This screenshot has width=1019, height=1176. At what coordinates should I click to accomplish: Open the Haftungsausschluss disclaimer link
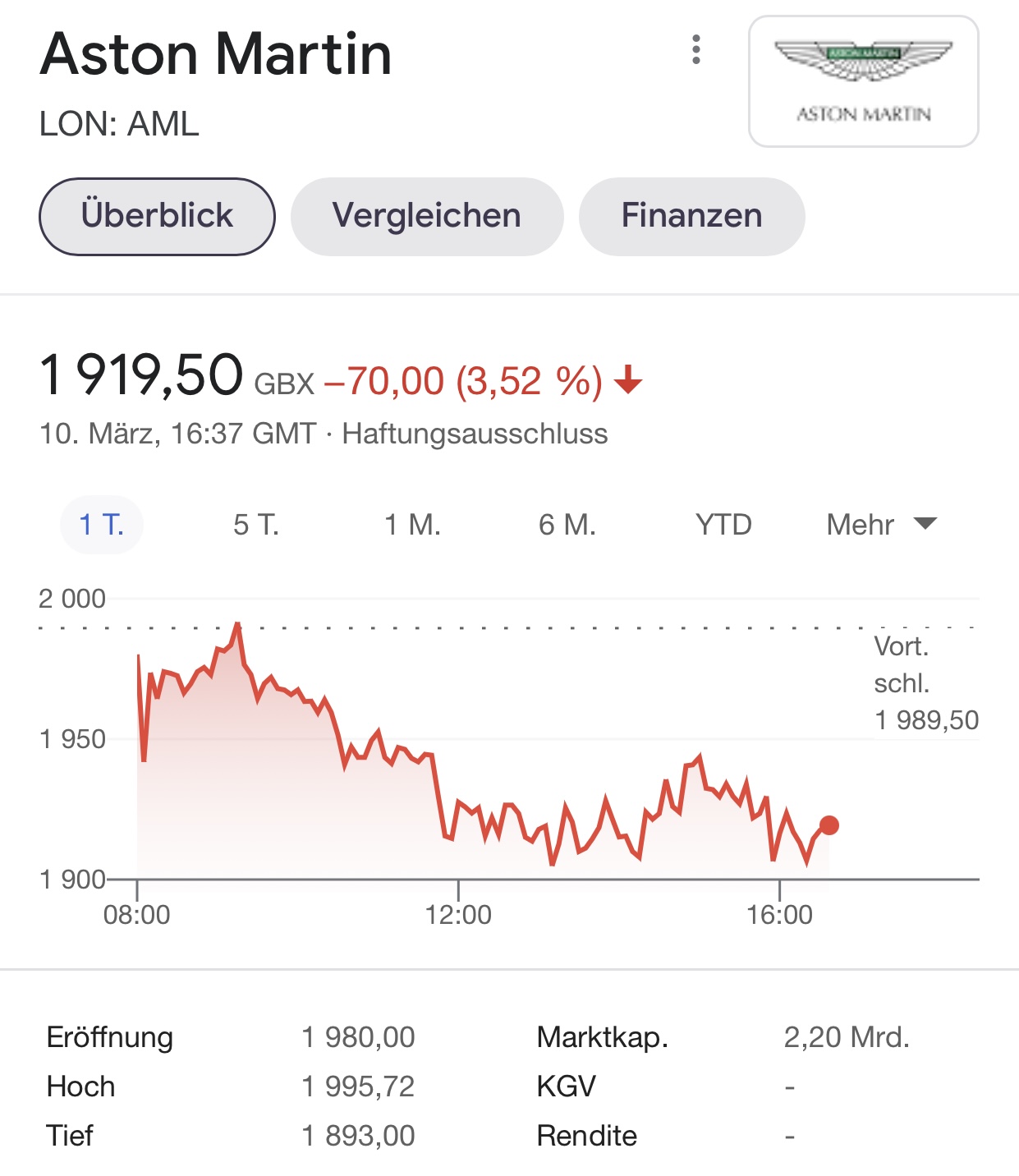(475, 434)
